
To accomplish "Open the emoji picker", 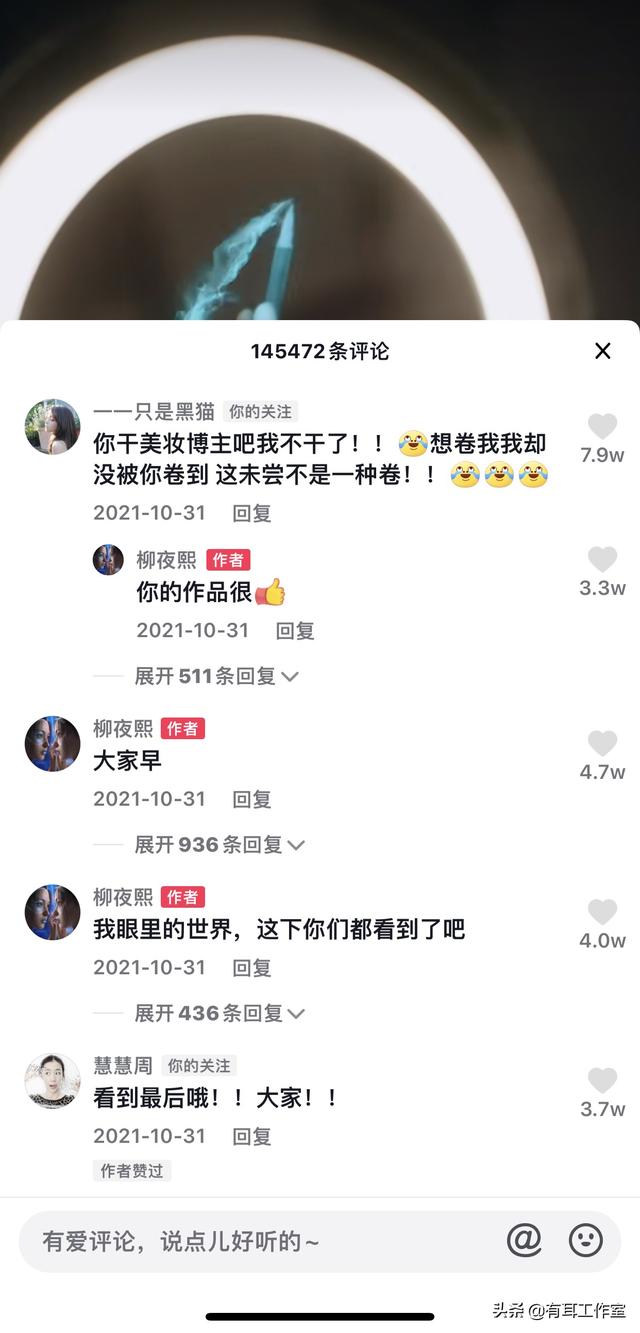I will click(x=586, y=1241).
